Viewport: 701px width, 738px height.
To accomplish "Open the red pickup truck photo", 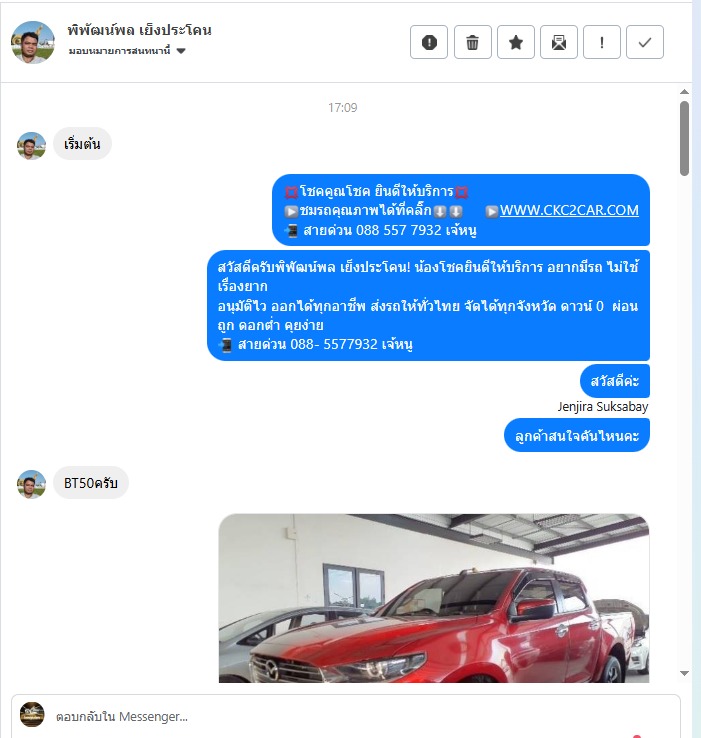I will [x=434, y=598].
